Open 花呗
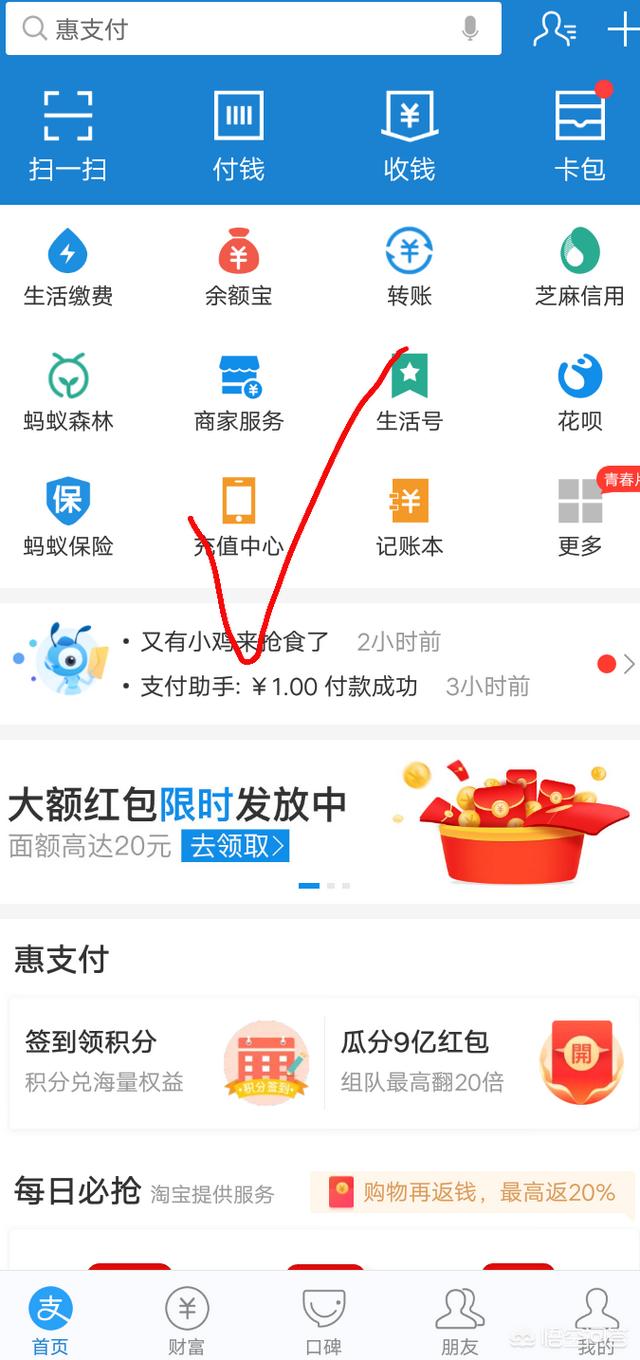 580,392
